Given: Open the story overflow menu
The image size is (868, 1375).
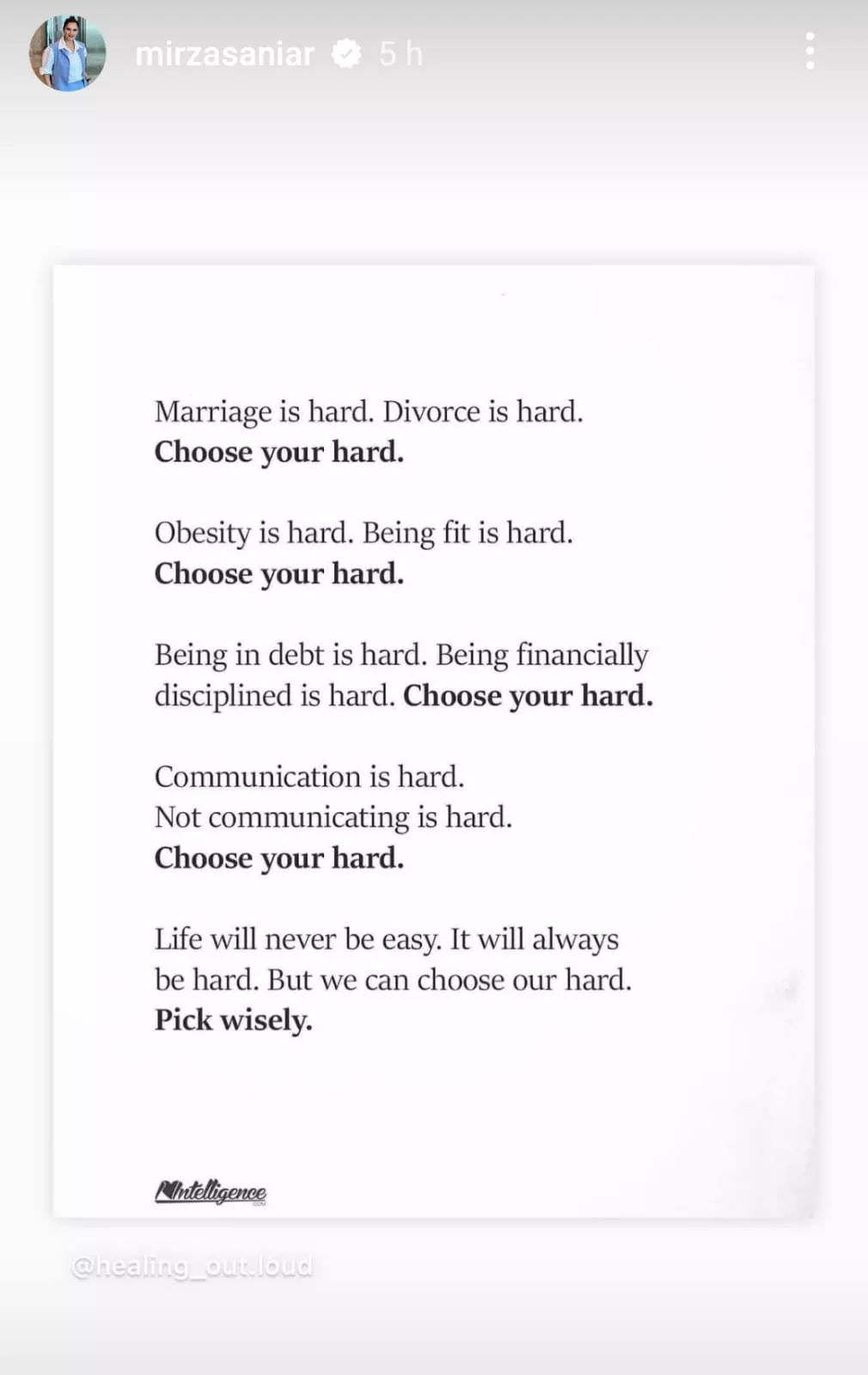Looking at the screenshot, I should (x=810, y=52).
